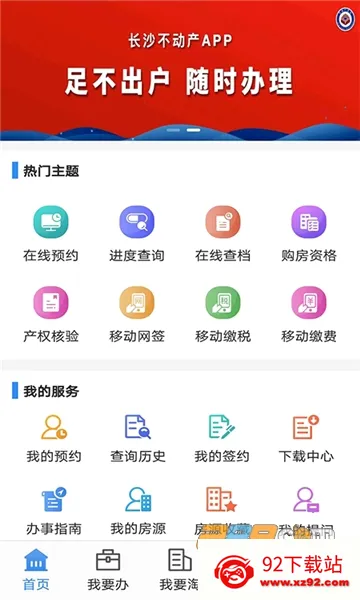Open 下载中心 download center
This screenshot has width=360, height=600.
pos(306,439)
